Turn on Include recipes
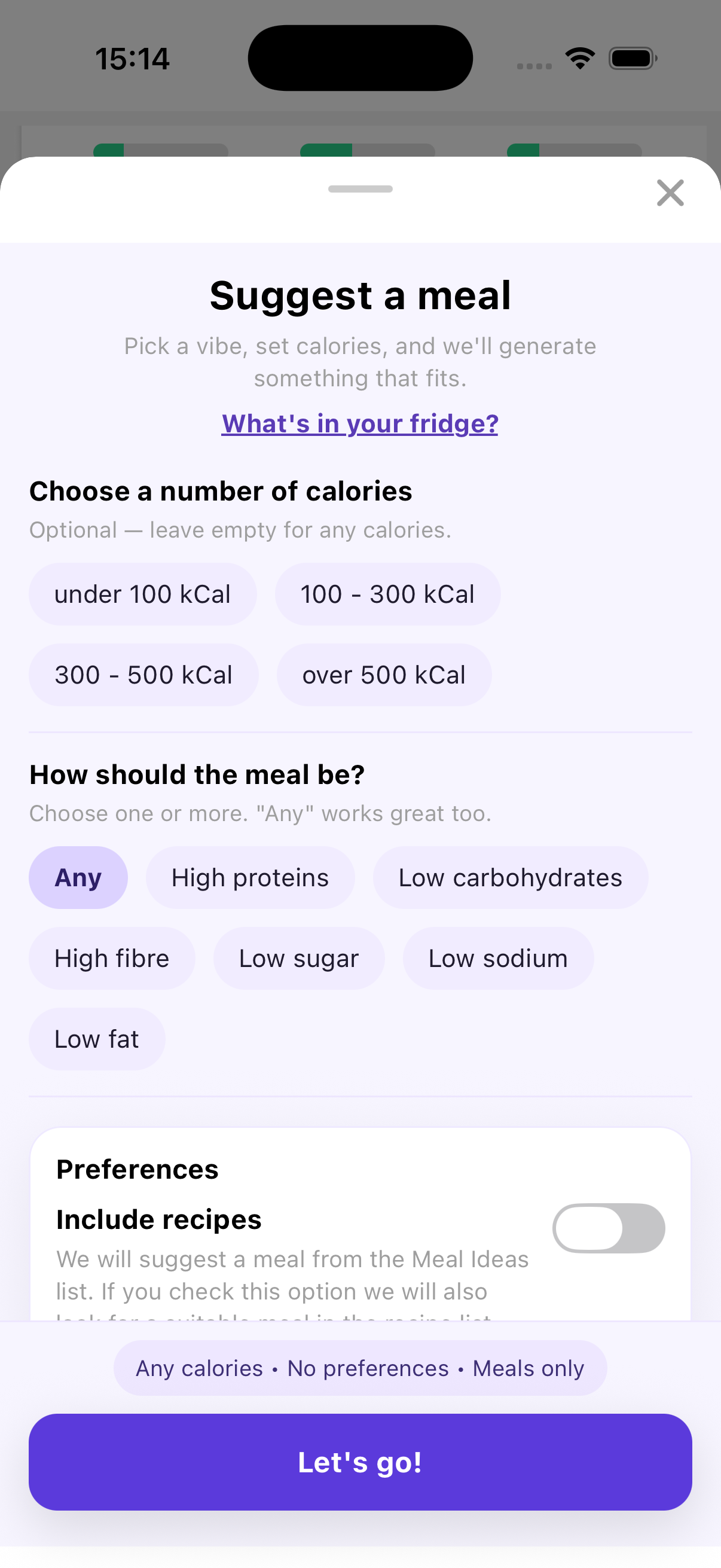 click(x=609, y=1228)
